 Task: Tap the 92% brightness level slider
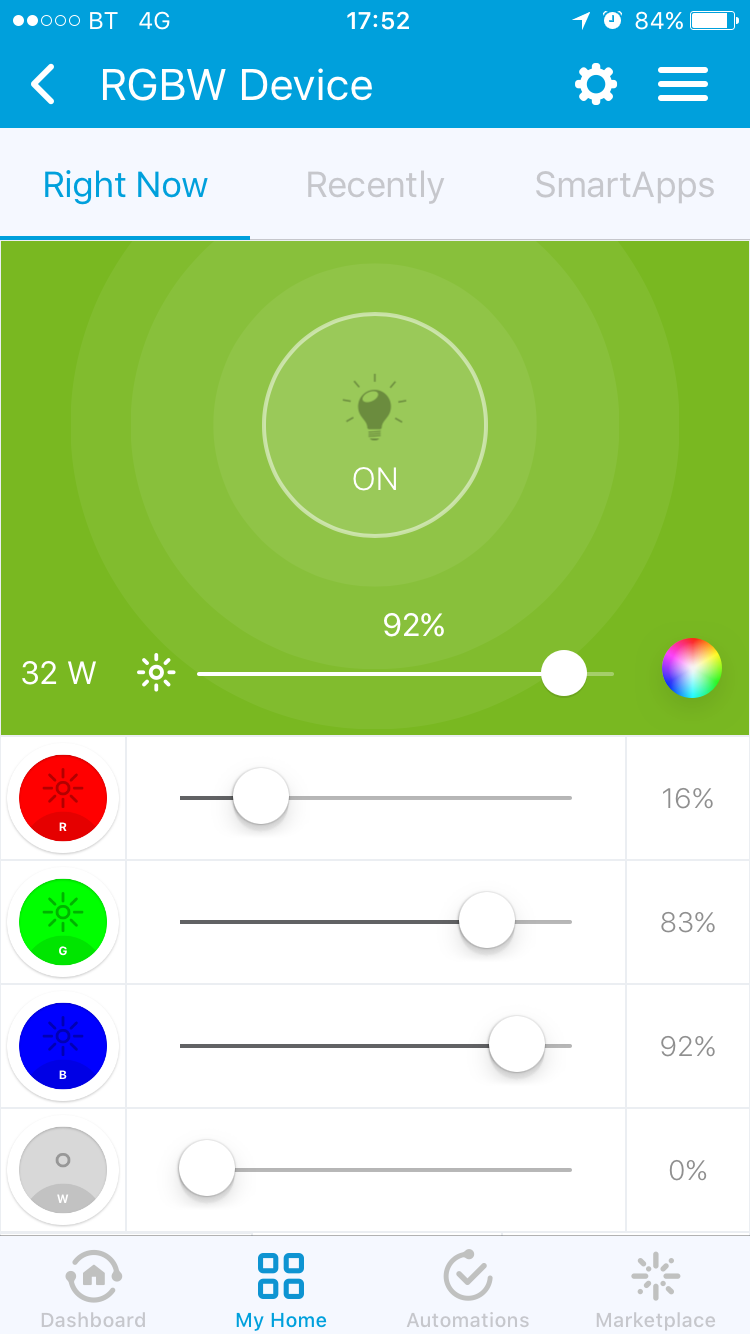(x=405, y=674)
